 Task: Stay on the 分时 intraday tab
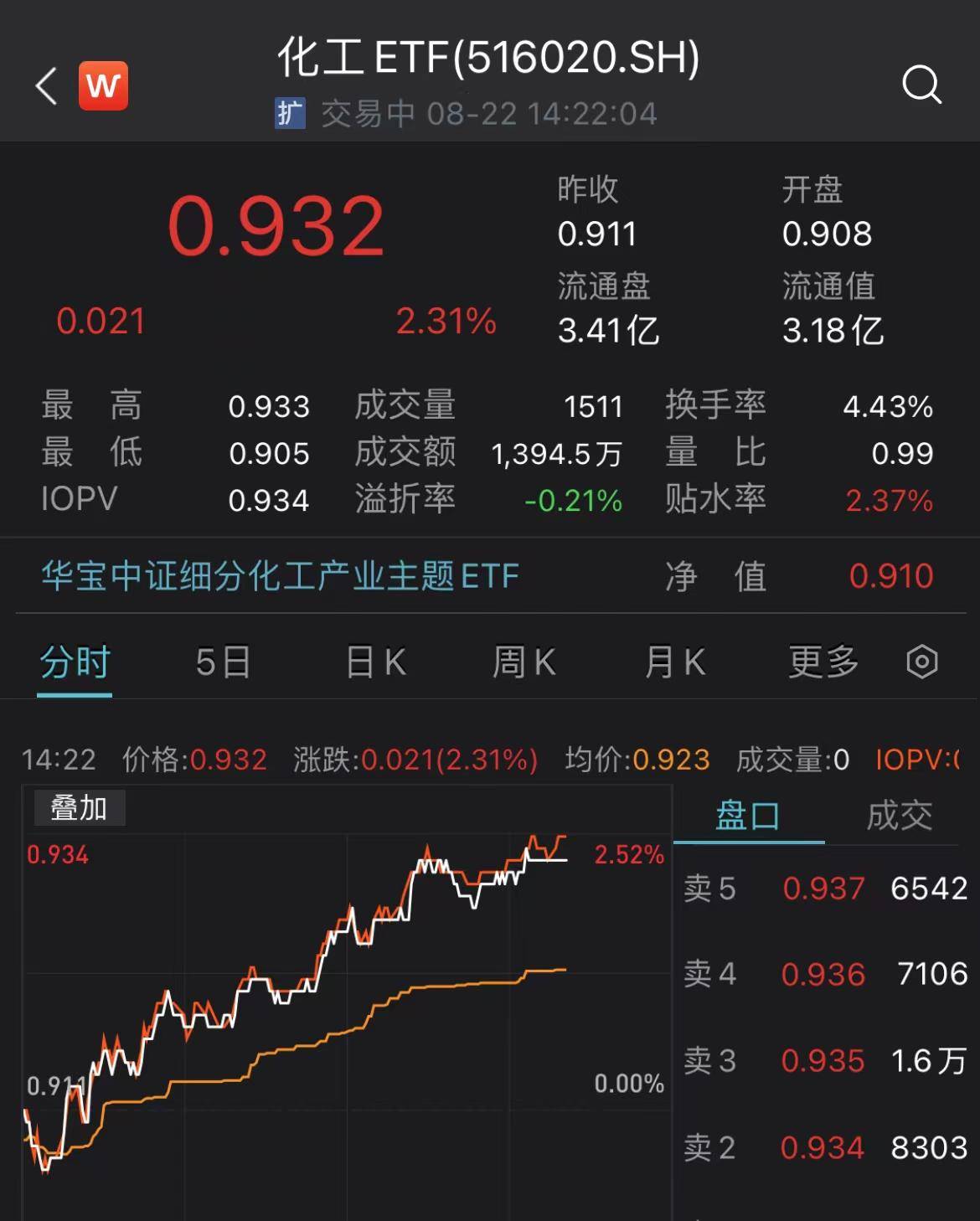75,662
